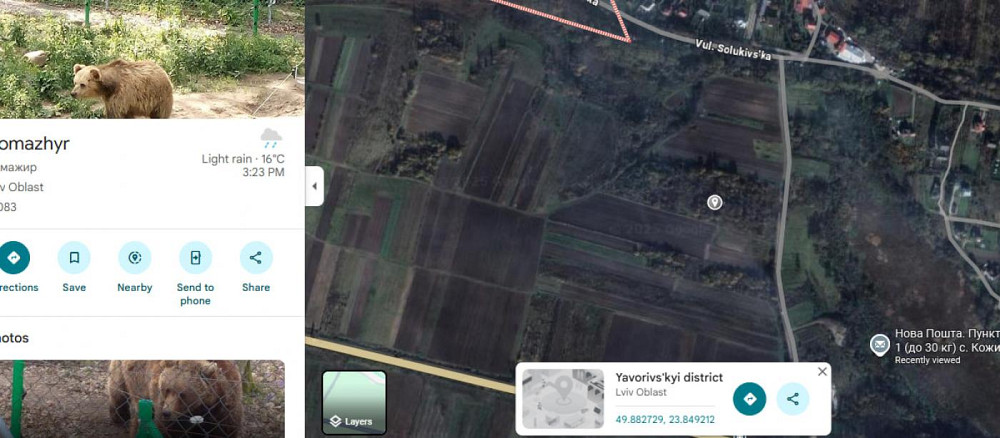Image resolution: width=1000 pixels, height=438 pixels.
Task: Open Yavorivs'kyi district location thumbnail
Action: coord(563,399)
